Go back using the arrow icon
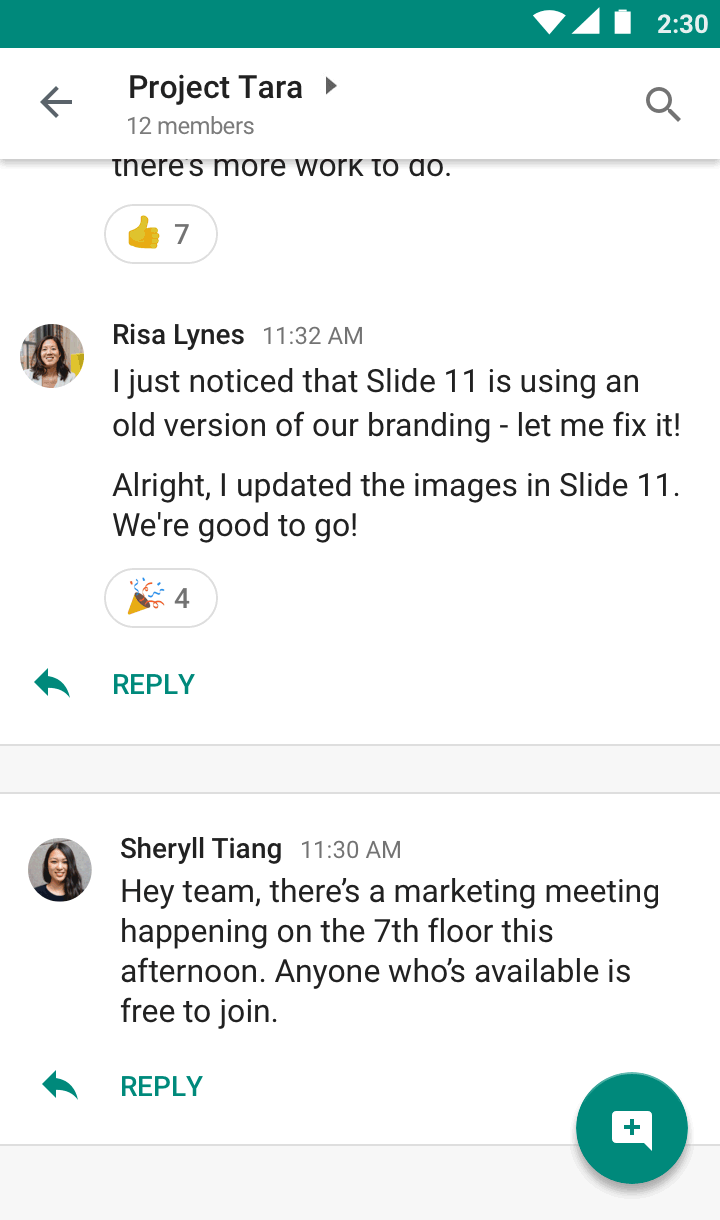The width and height of the screenshot is (720, 1220). (x=56, y=102)
